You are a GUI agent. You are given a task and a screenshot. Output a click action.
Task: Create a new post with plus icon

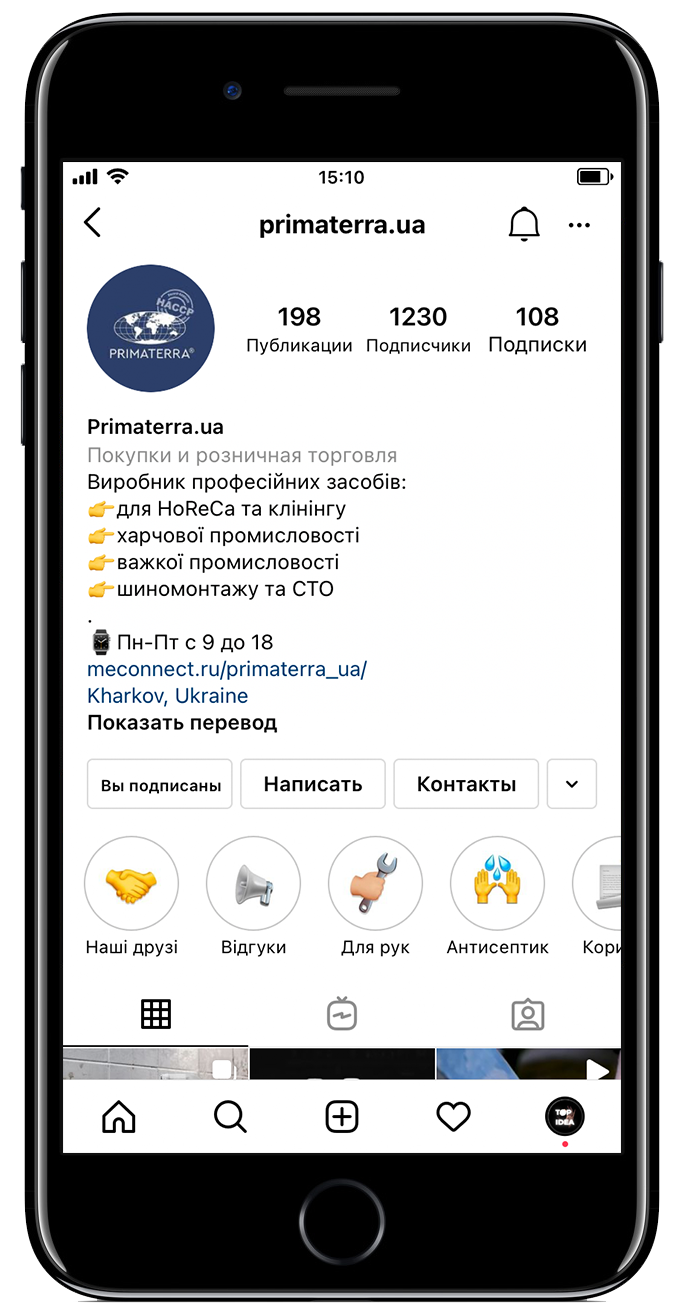[x=342, y=1117]
